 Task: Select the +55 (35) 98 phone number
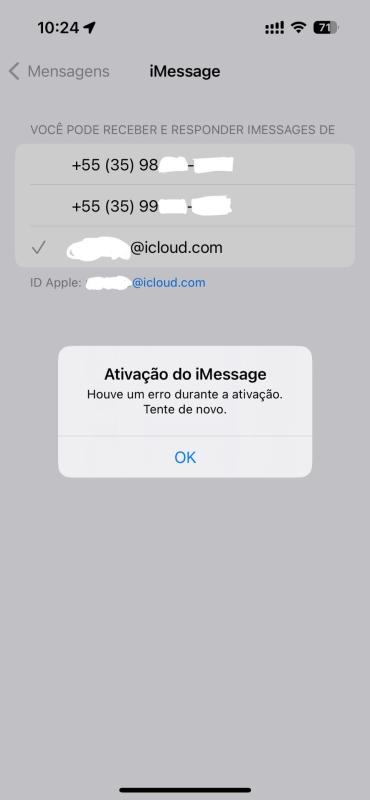[185, 165]
